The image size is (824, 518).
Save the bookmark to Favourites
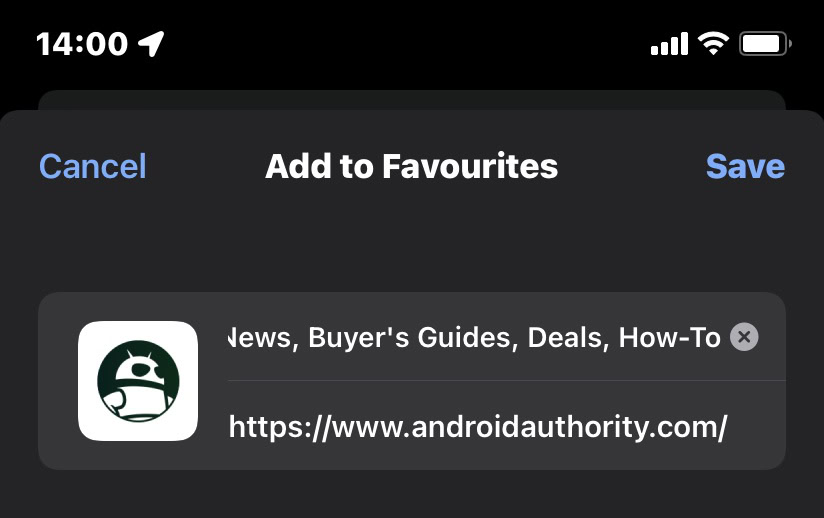coord(745,167)
